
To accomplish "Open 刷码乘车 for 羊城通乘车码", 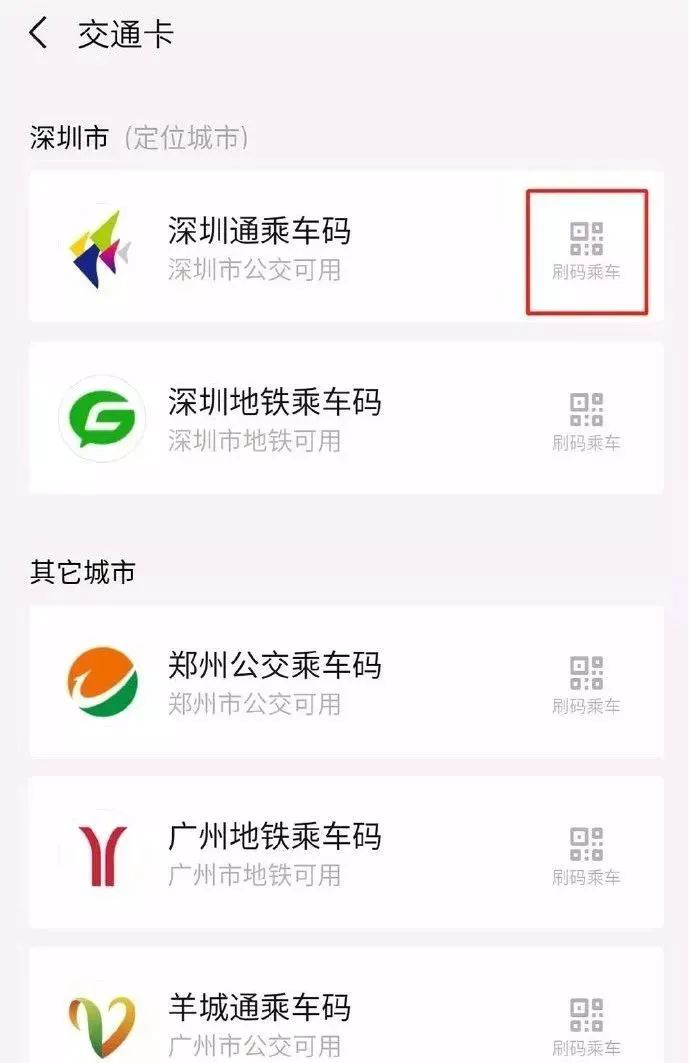I will 587,1026.
